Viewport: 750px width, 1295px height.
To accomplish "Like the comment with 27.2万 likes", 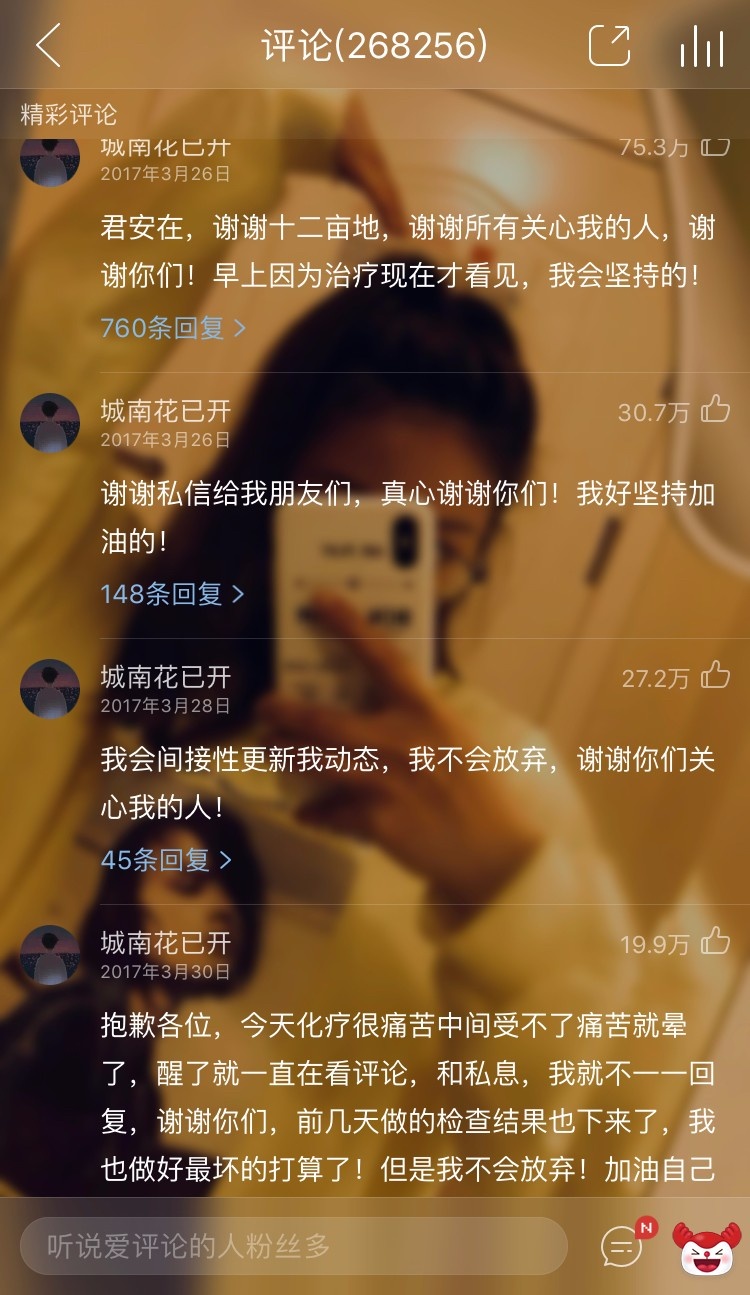I will (715, 676).
